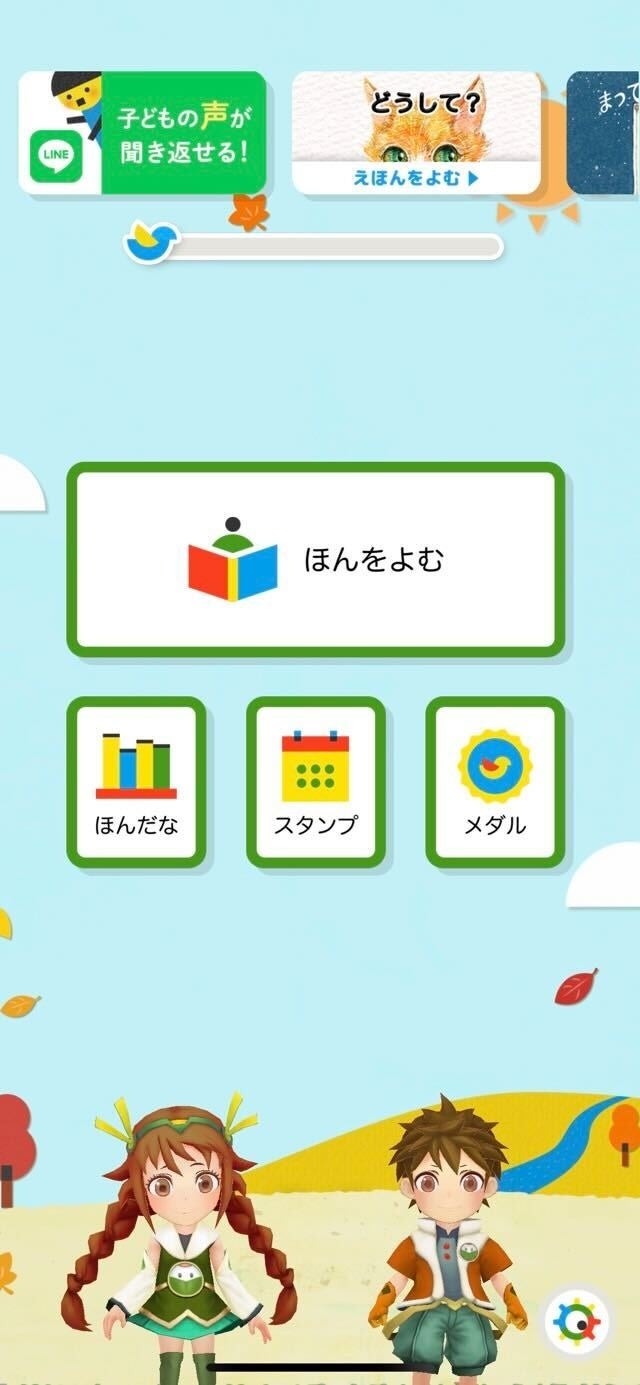View the メダル medals
The image size is (640, 1385).
[x=495, y=782]
